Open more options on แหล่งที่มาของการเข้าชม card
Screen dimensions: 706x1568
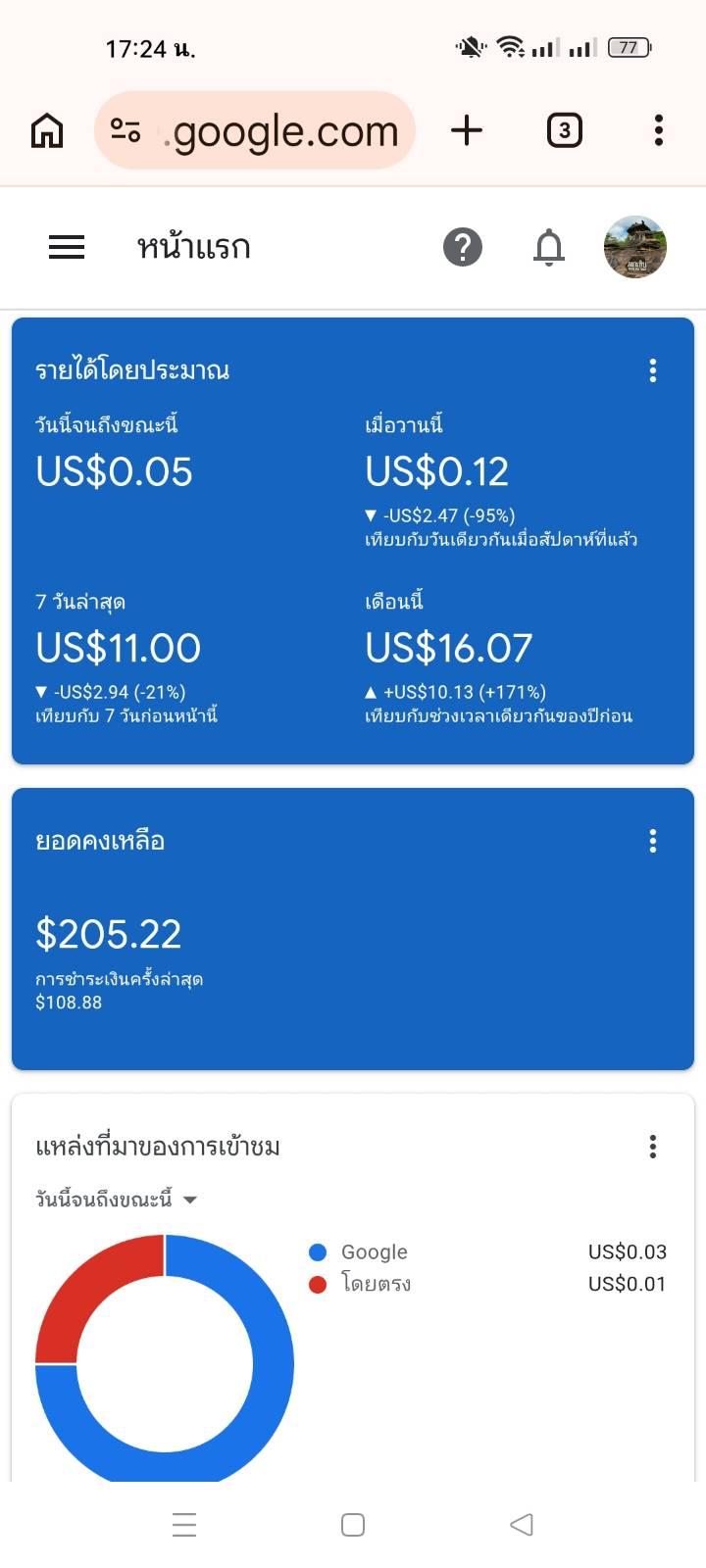[x=653, y=1147]
